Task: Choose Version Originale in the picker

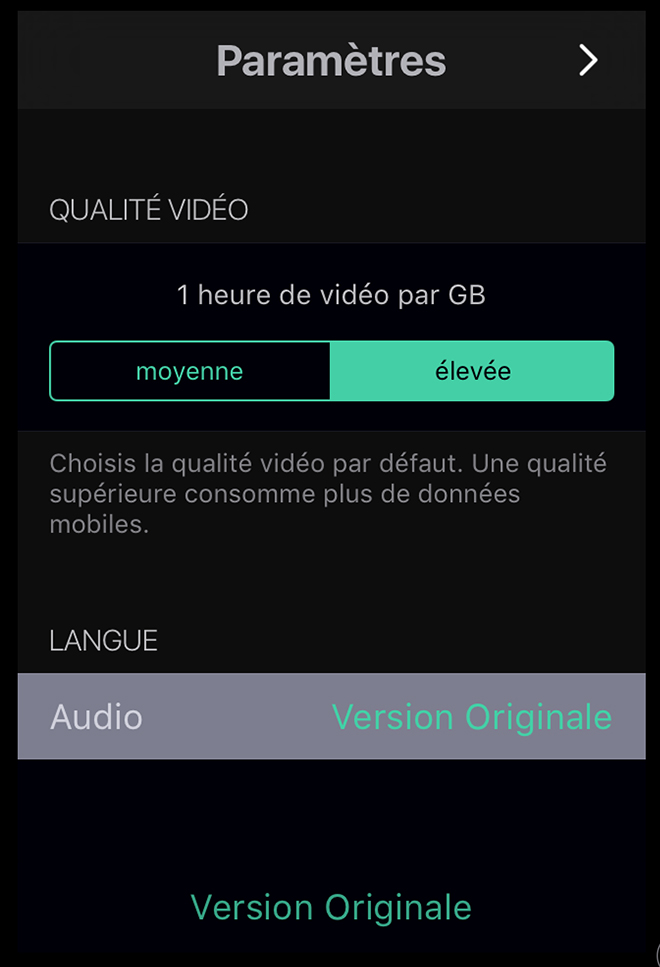Action: point(331,907)
